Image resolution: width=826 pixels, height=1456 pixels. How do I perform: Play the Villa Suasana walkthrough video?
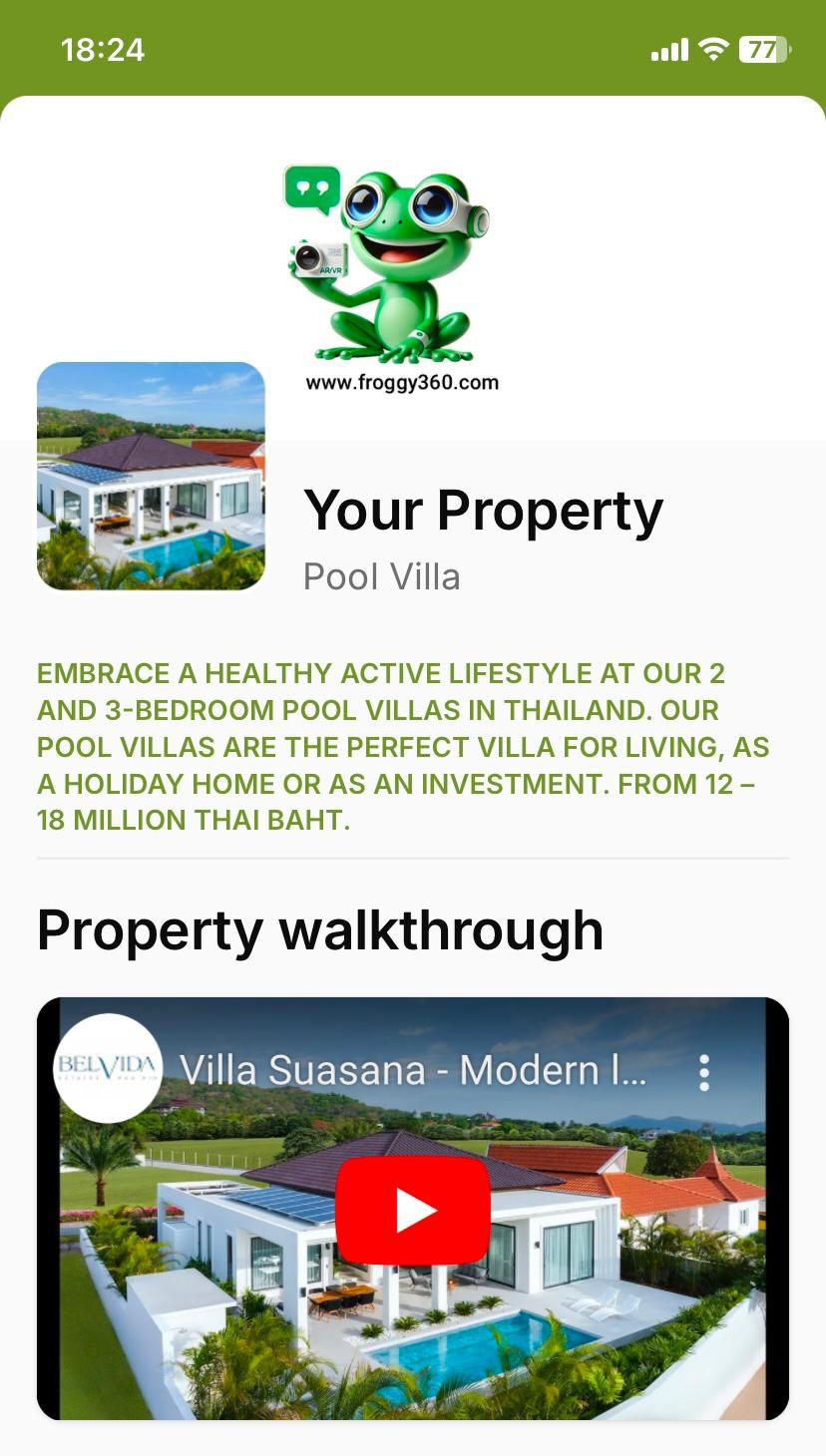pyautogui.click(x=412, y=1211)
